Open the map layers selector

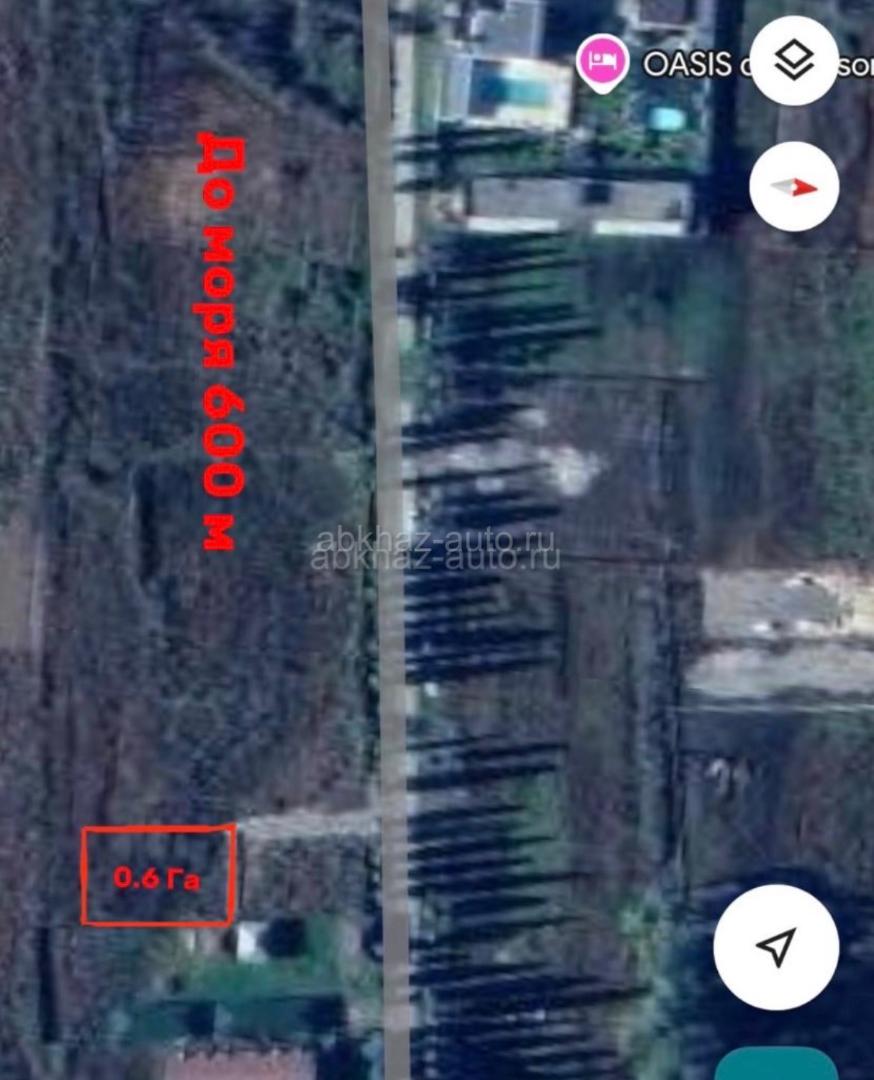[x=794, y=61]
